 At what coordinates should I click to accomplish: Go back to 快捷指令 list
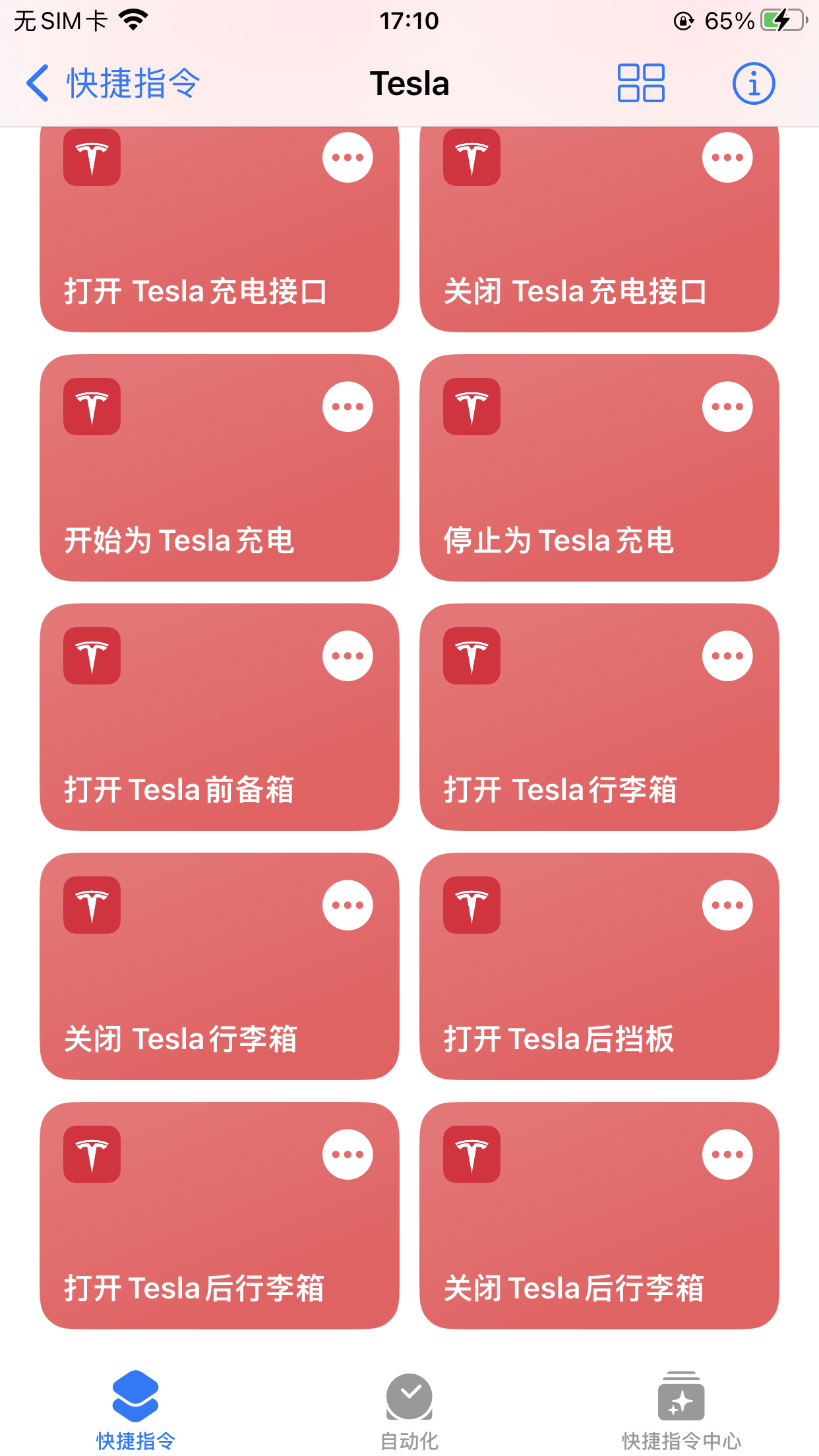112,84
